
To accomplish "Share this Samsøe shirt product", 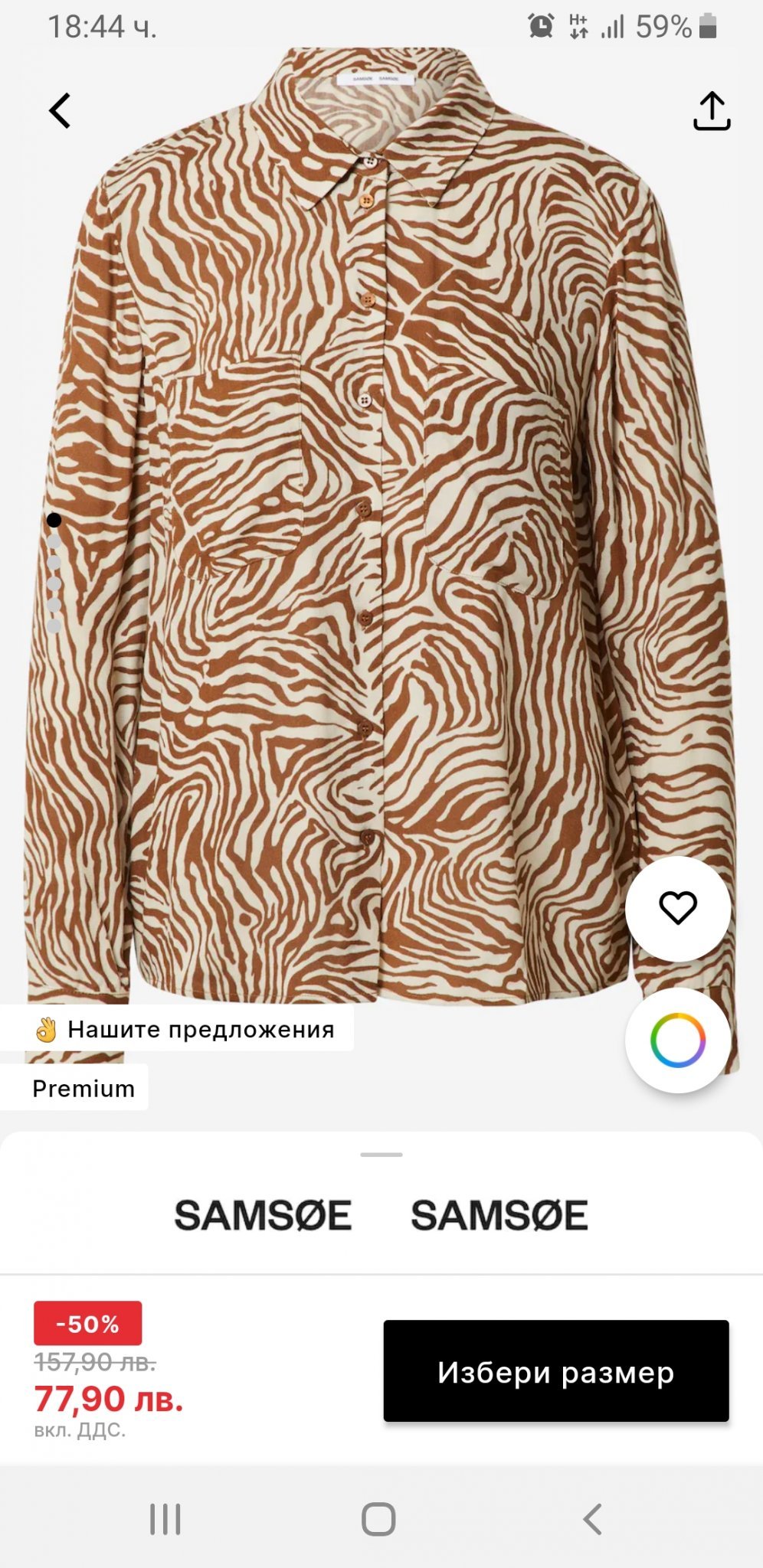I will click(712, 111).
